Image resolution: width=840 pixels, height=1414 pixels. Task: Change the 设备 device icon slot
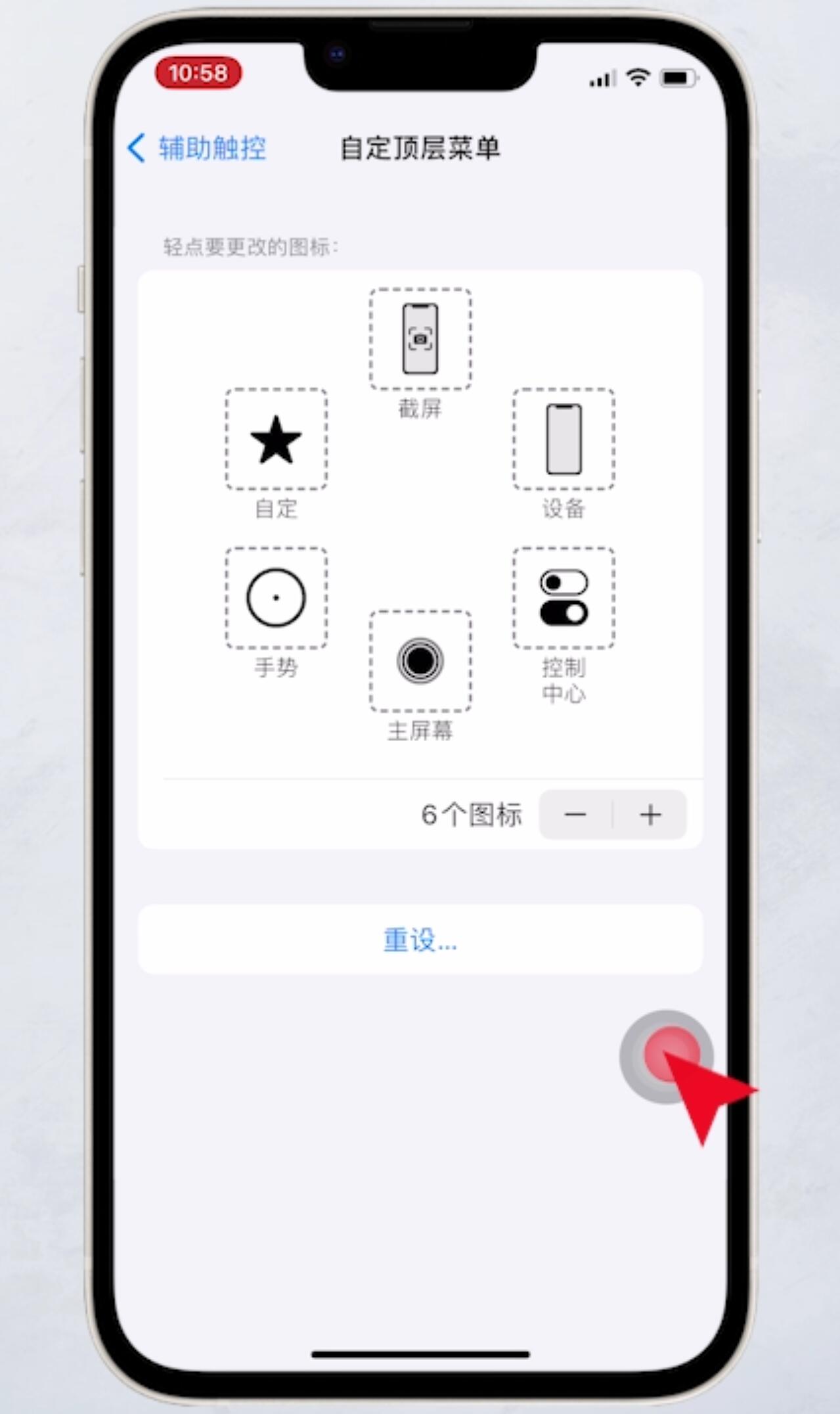tap(564, 439)
